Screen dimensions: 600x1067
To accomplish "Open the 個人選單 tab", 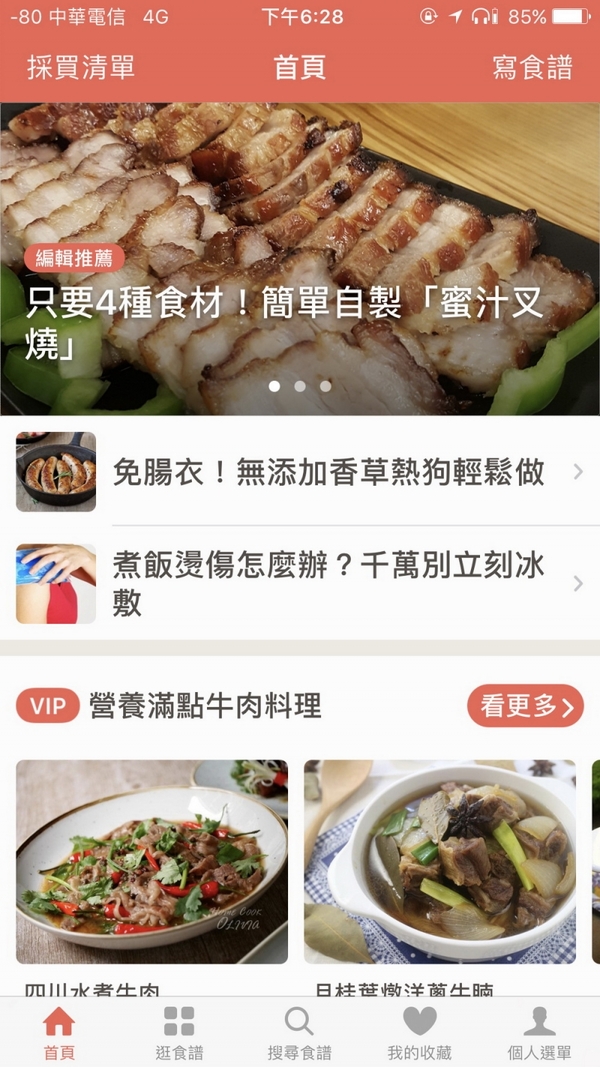I will tap(539, 1032).
